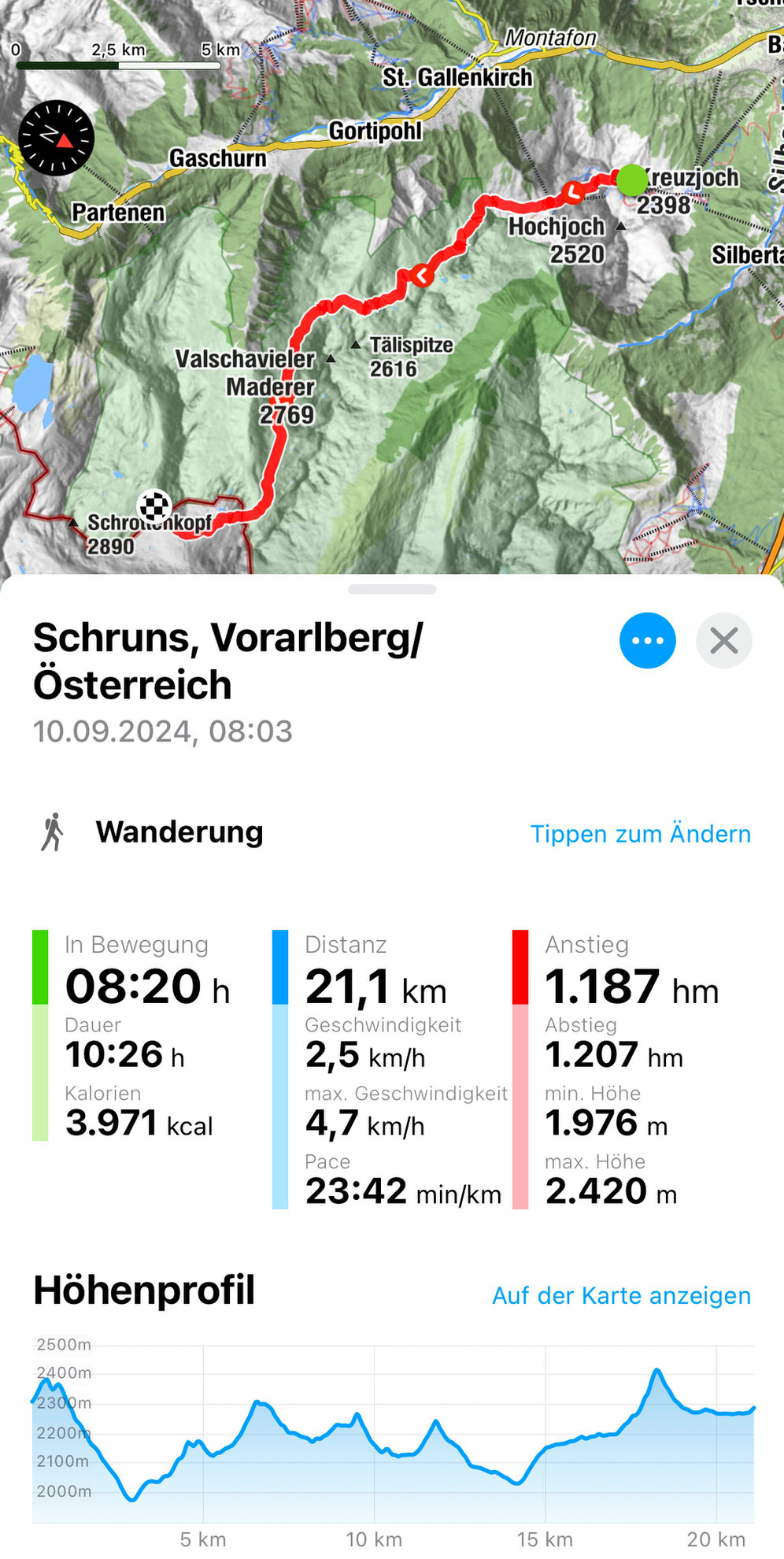This screenshot has height=1559, width=784.
Task: Close the track details sheet
Action: click(x=723, y=640)
